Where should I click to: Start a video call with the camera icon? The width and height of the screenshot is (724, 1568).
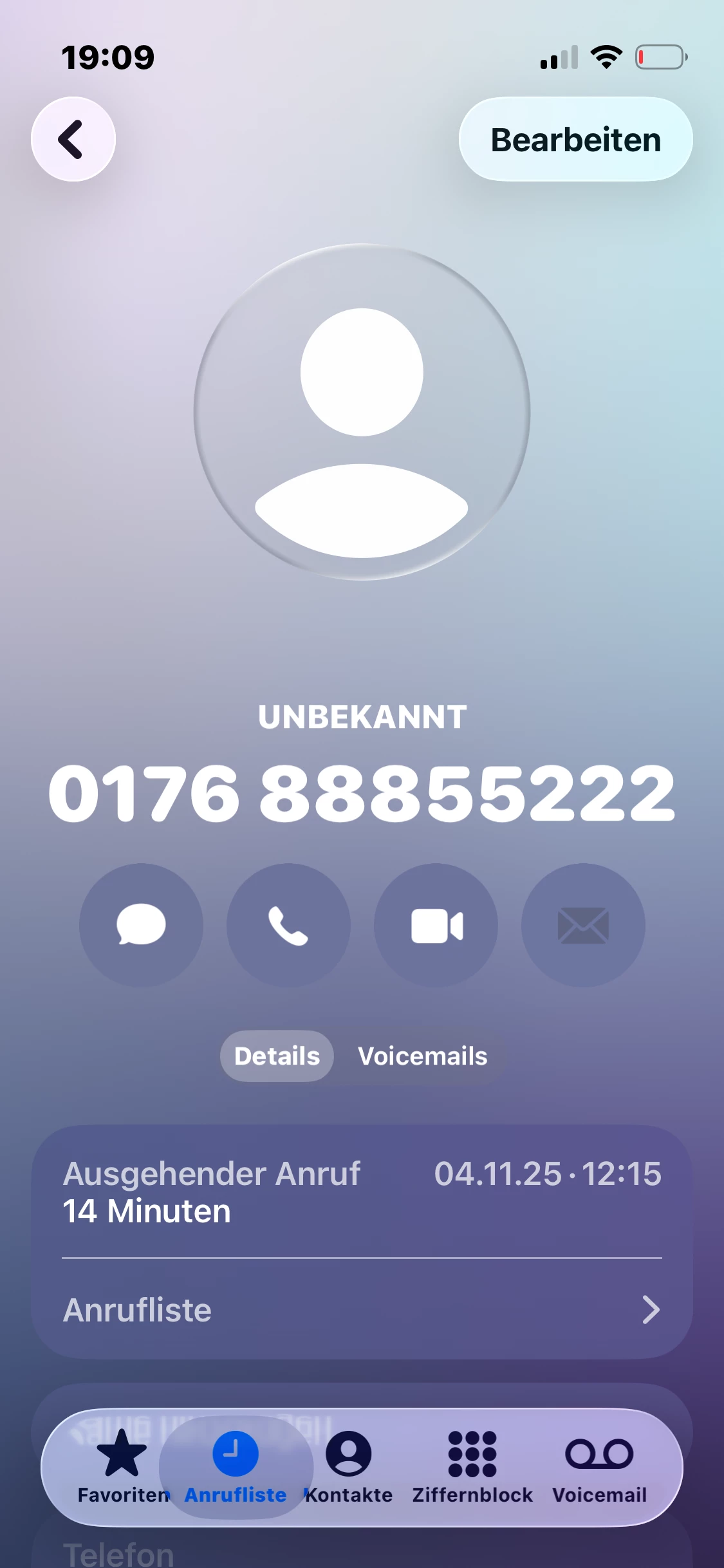[436, 925]
